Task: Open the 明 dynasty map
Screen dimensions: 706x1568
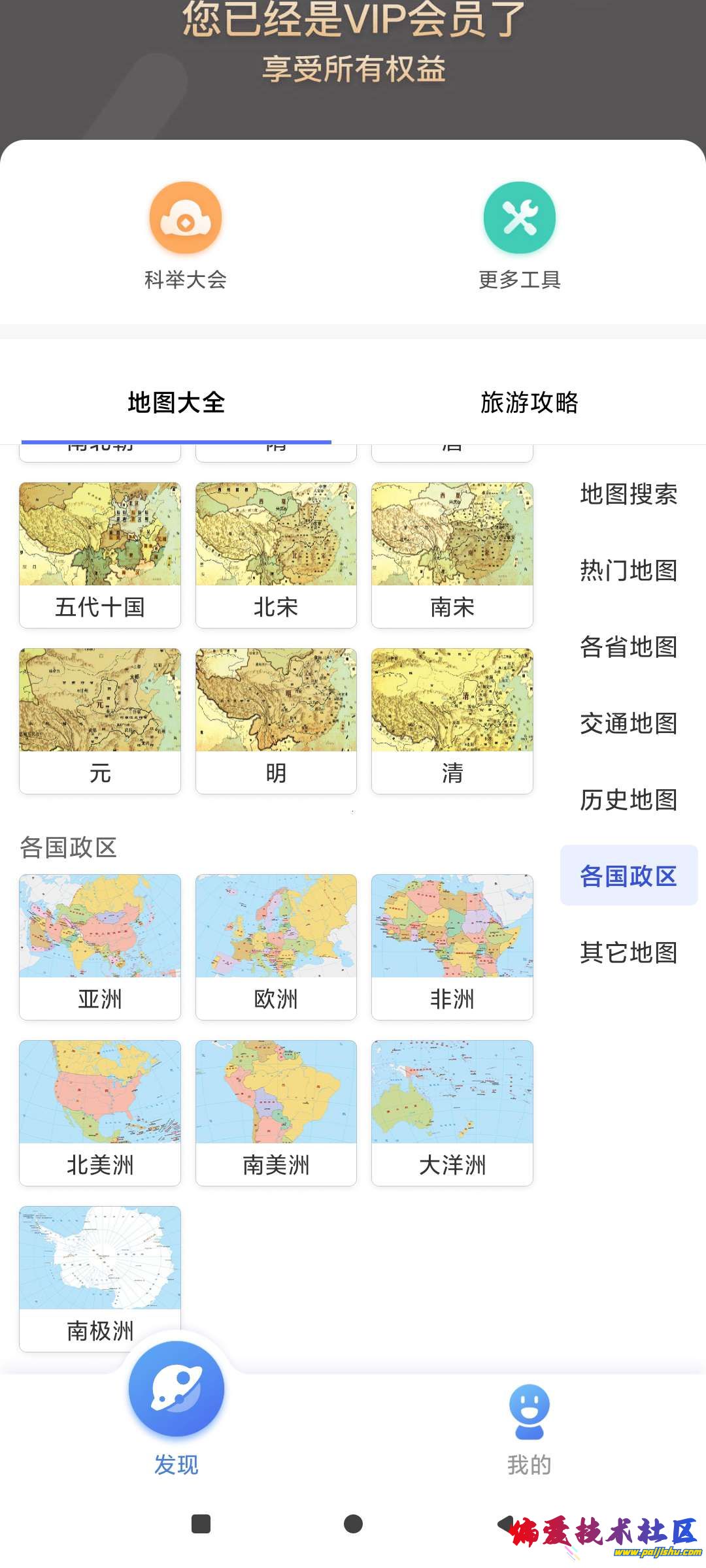Action: pyautogui.click(x=276, y=721)
